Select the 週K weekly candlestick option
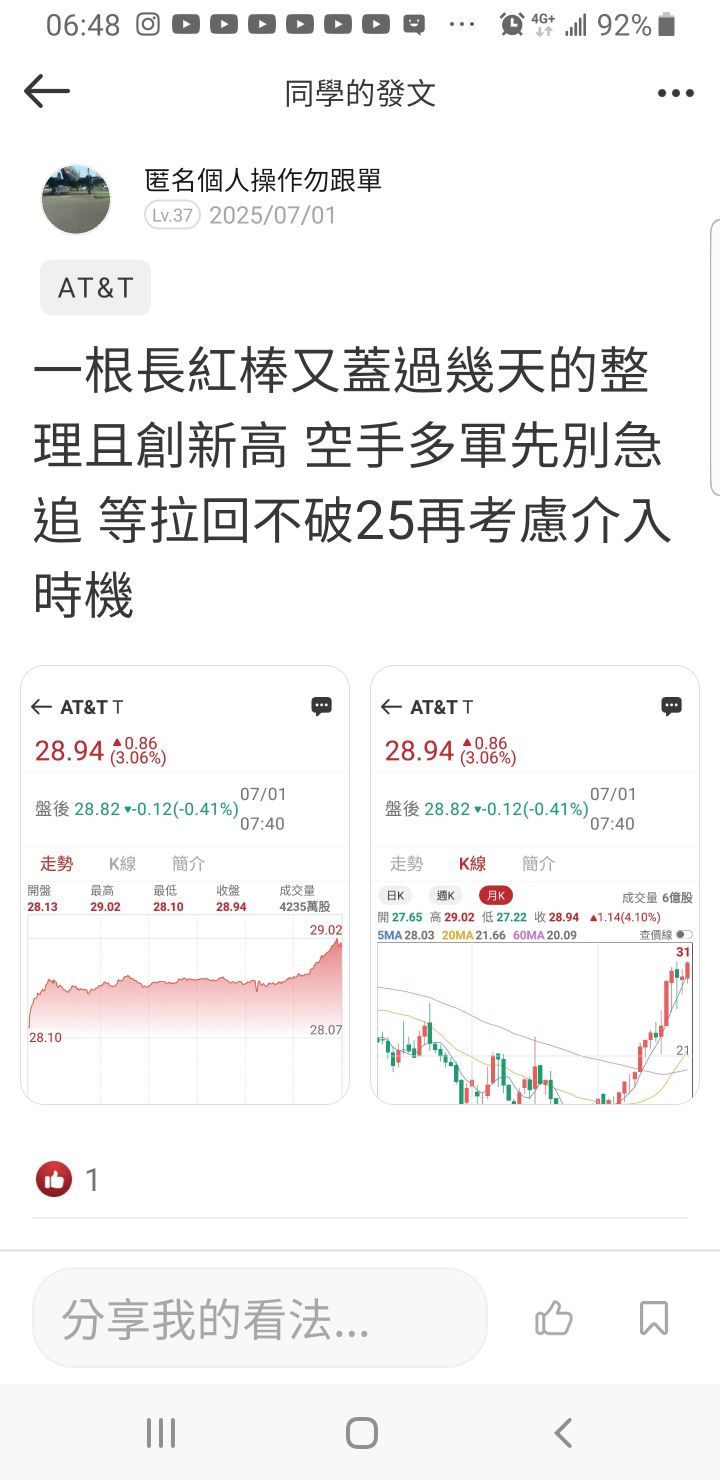 (x=445, y=895)
